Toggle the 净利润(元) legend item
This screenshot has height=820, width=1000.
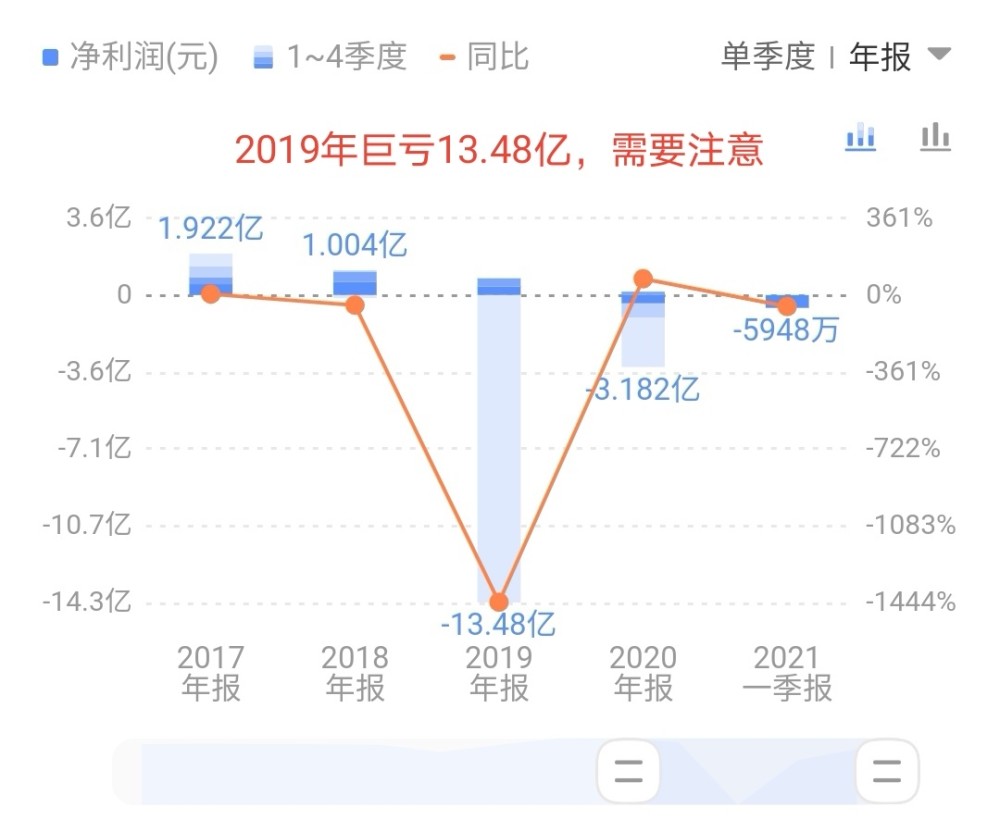click(129, 56)
